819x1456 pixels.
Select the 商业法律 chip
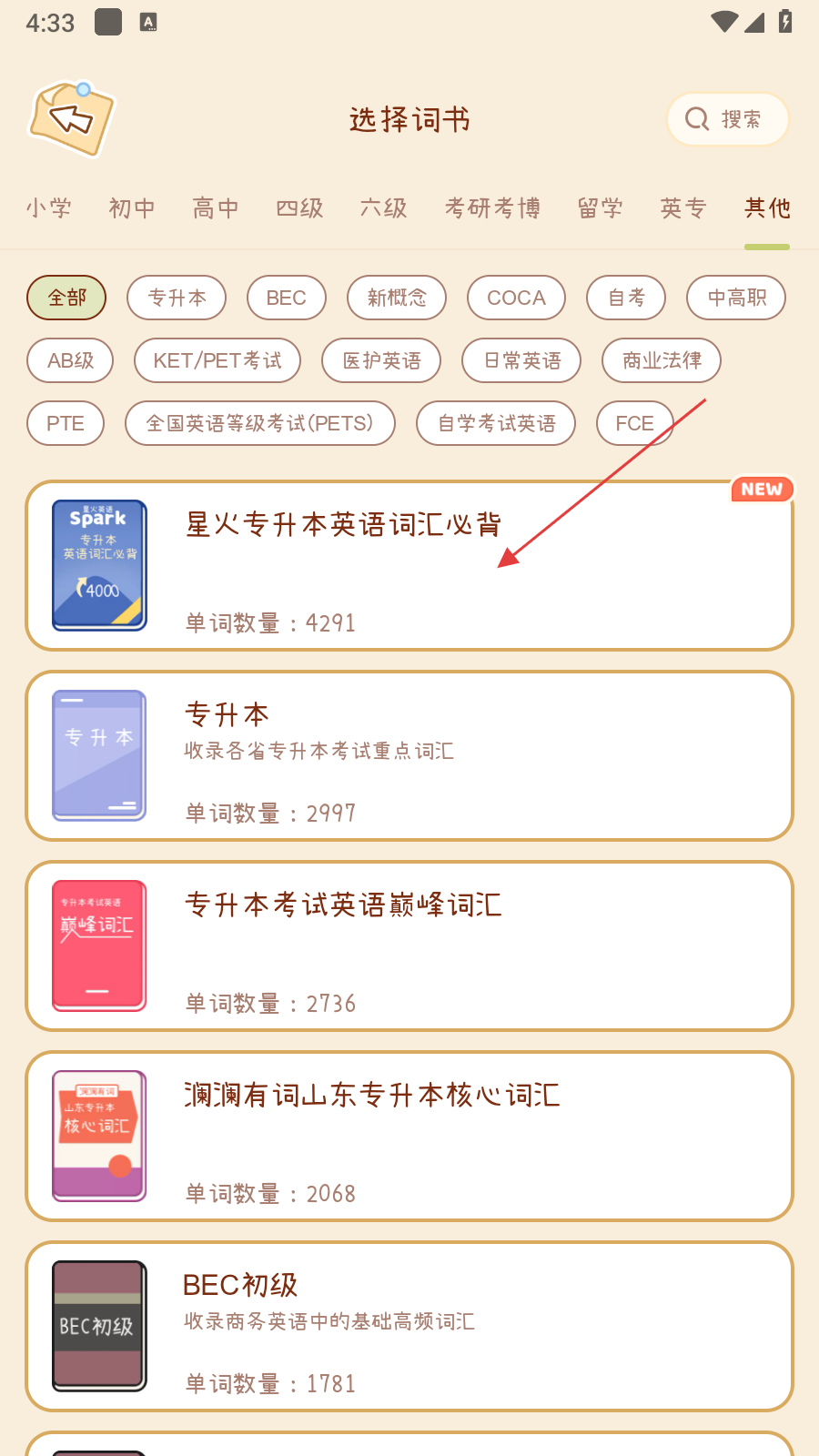pos(662,360)
